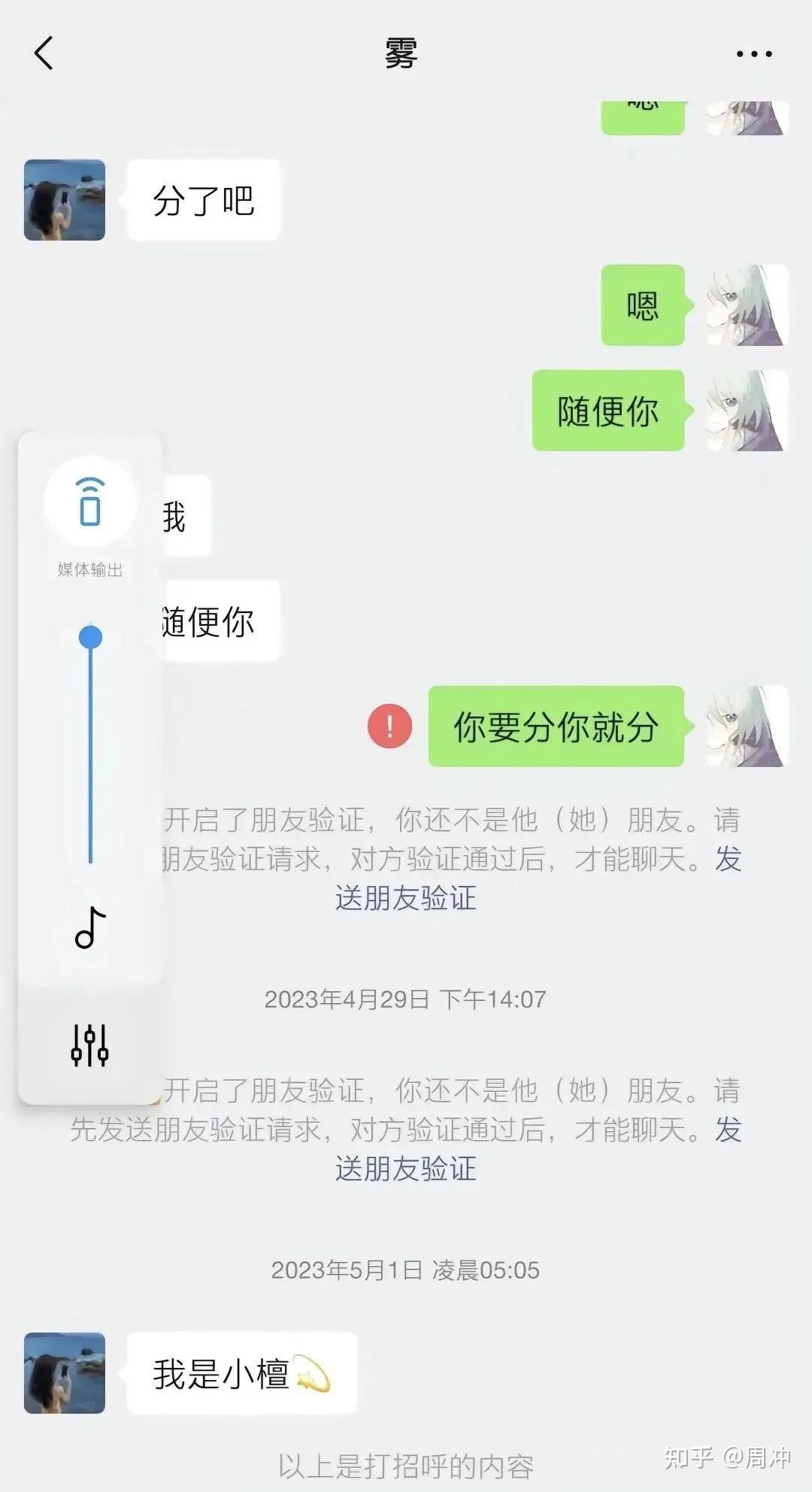Viewport: 812px width, 1492px height.
Task: Tap the 发送朋友验证 link above 2023年5月1日
Action: 406,1169
